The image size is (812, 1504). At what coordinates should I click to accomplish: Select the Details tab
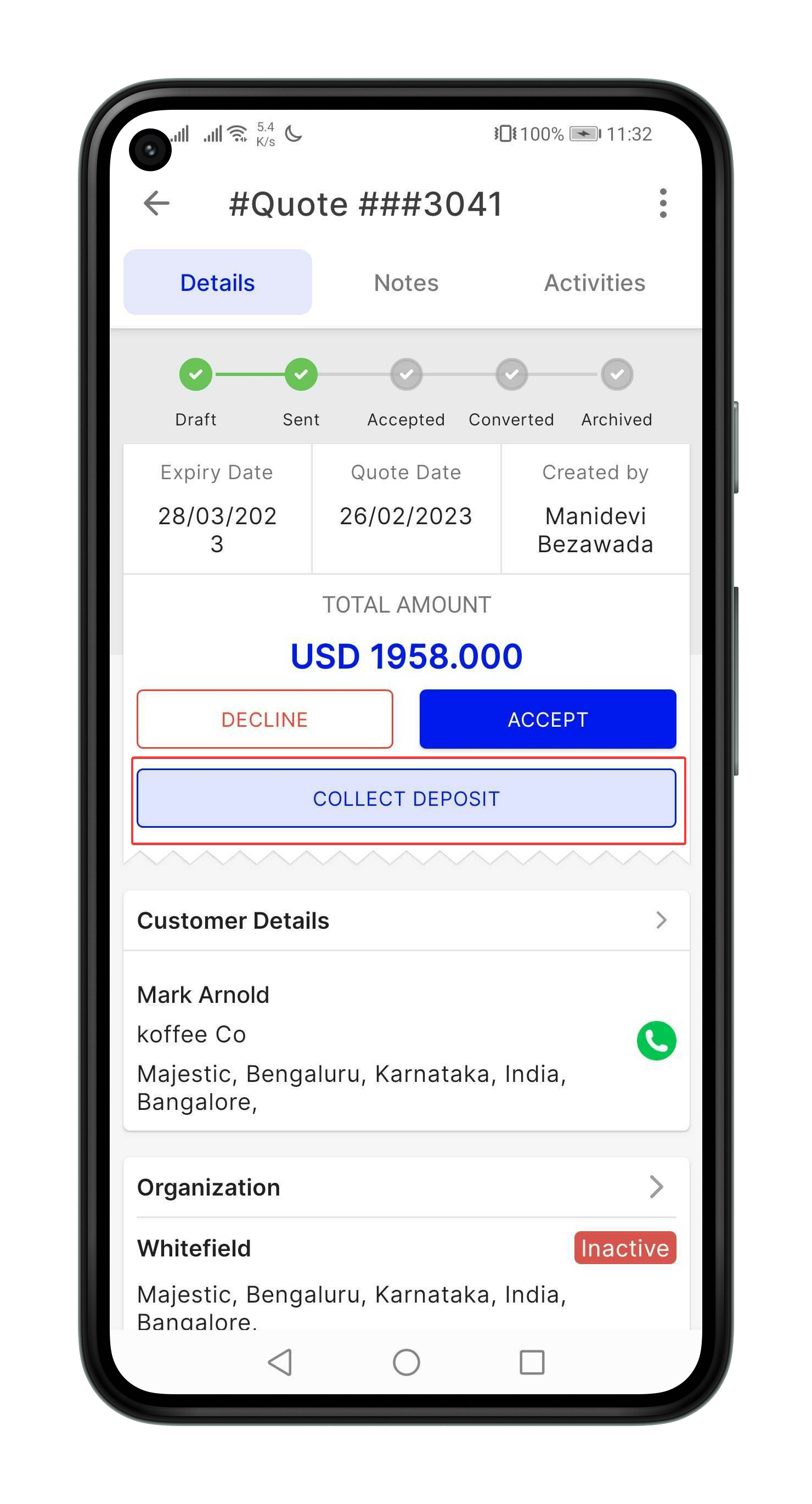click(217, 283)
